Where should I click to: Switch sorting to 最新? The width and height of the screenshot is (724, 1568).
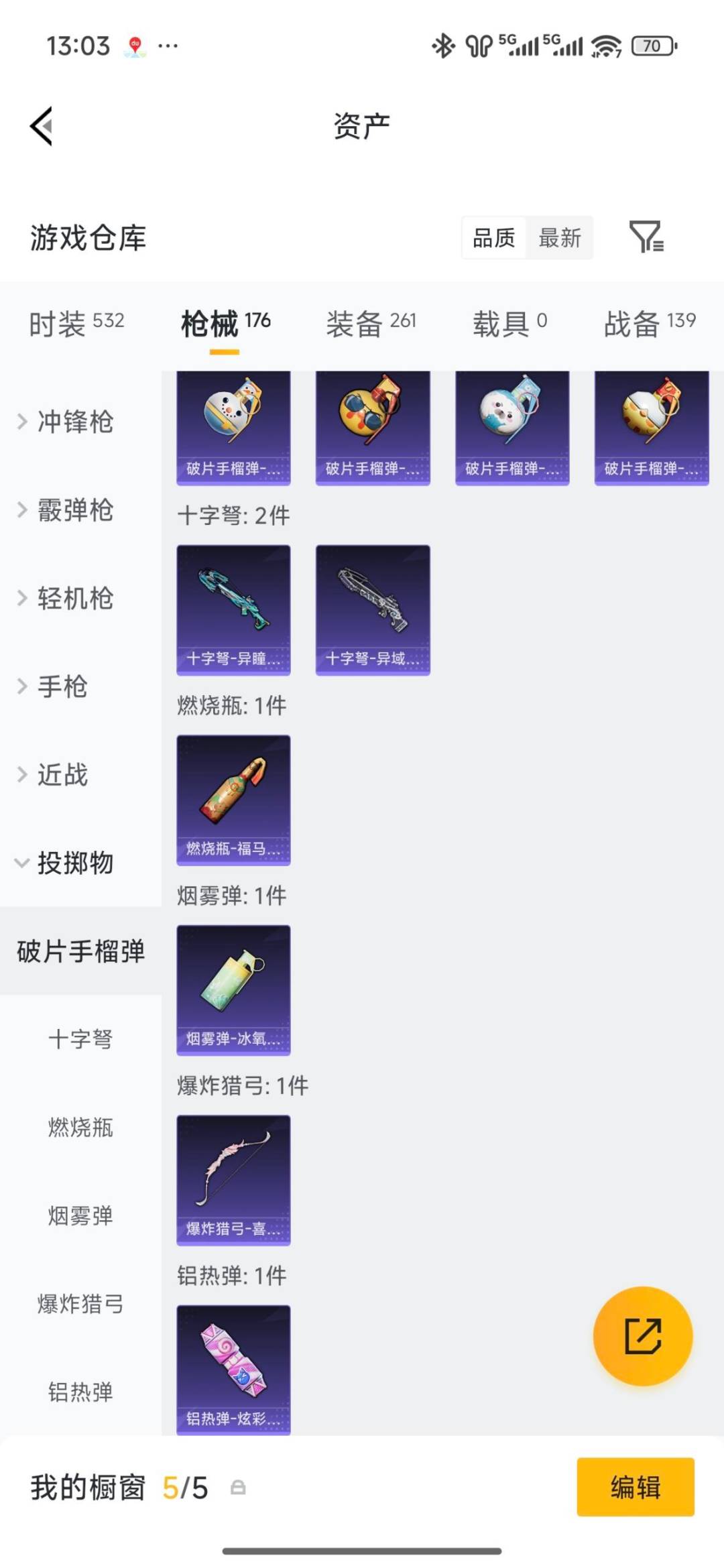560,238
